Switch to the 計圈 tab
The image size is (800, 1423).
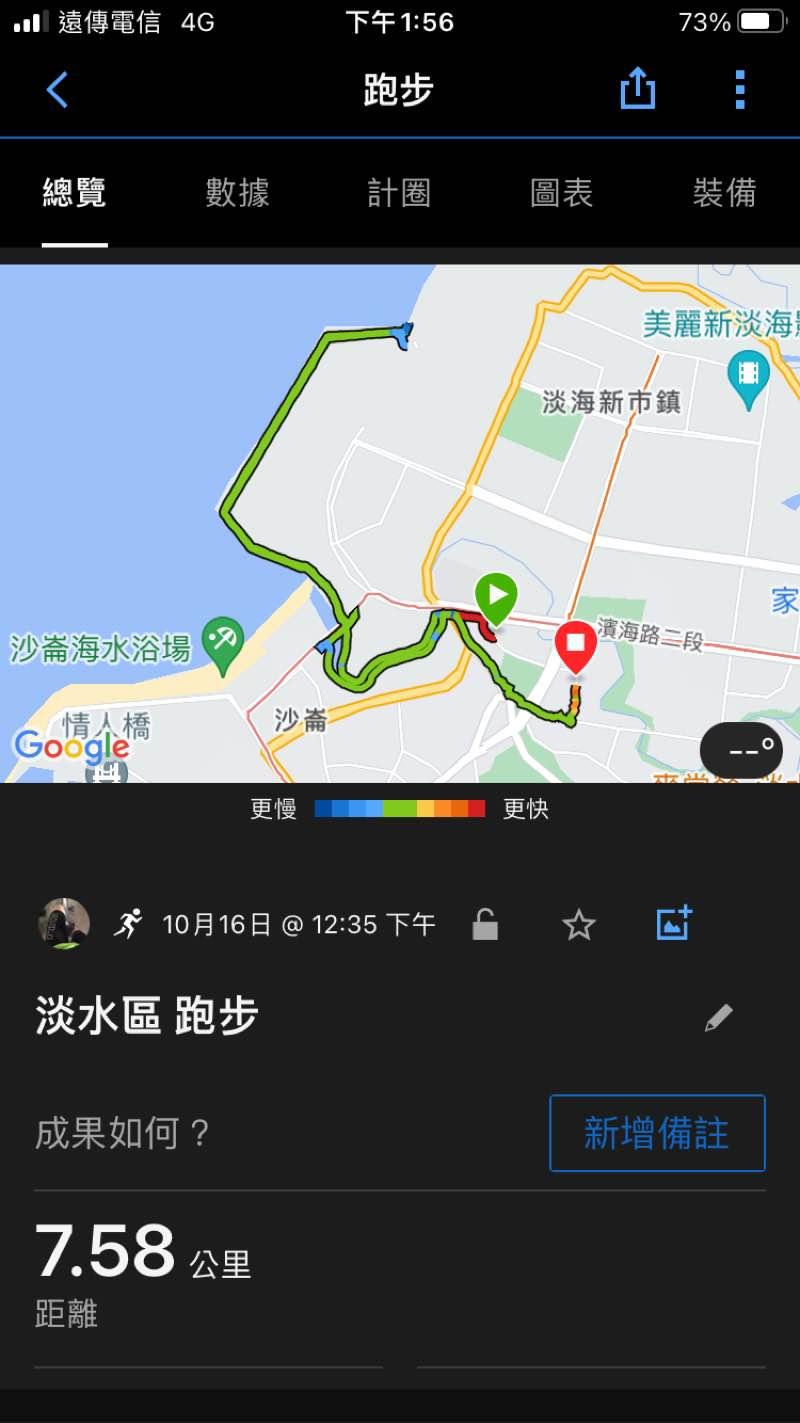tap(399, 192)
